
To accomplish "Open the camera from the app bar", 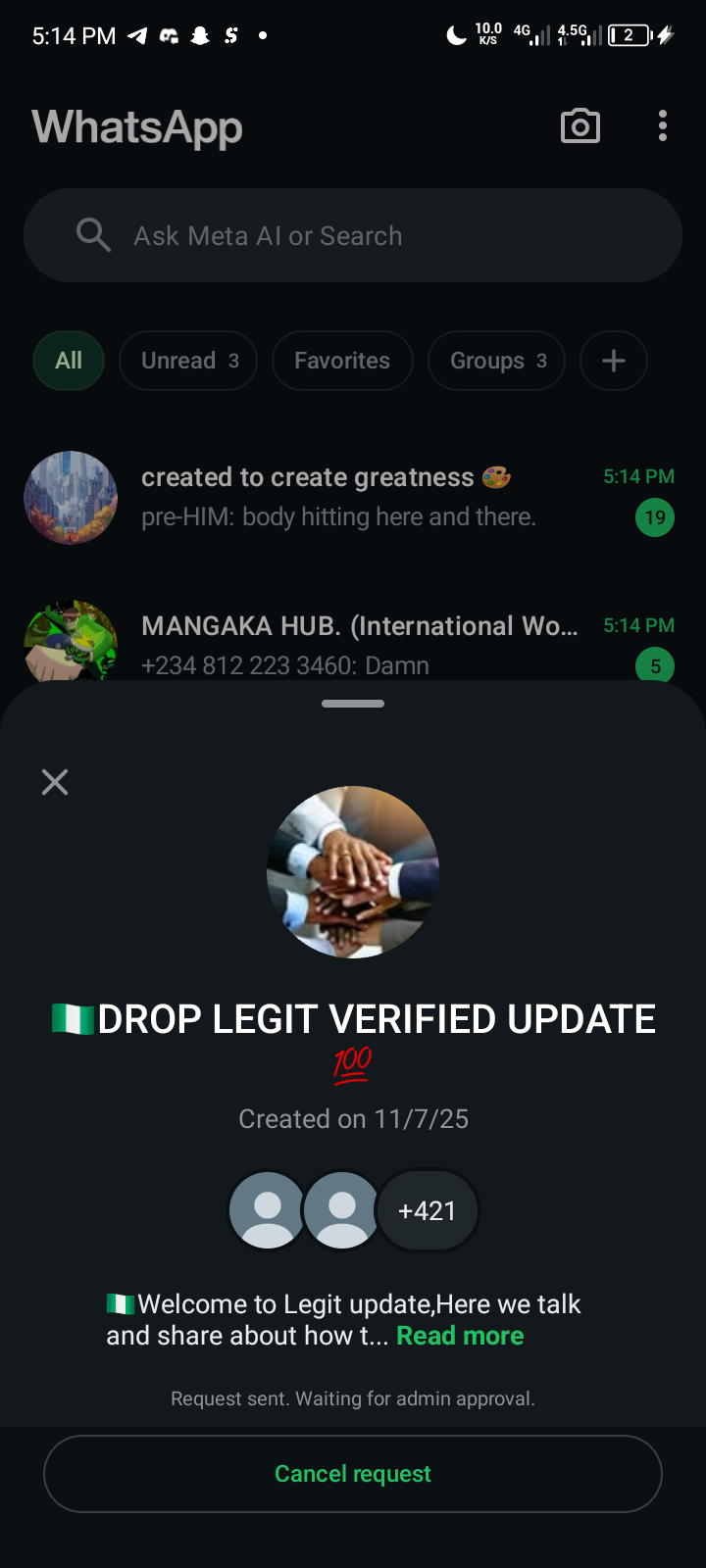I will click(580, 126).
